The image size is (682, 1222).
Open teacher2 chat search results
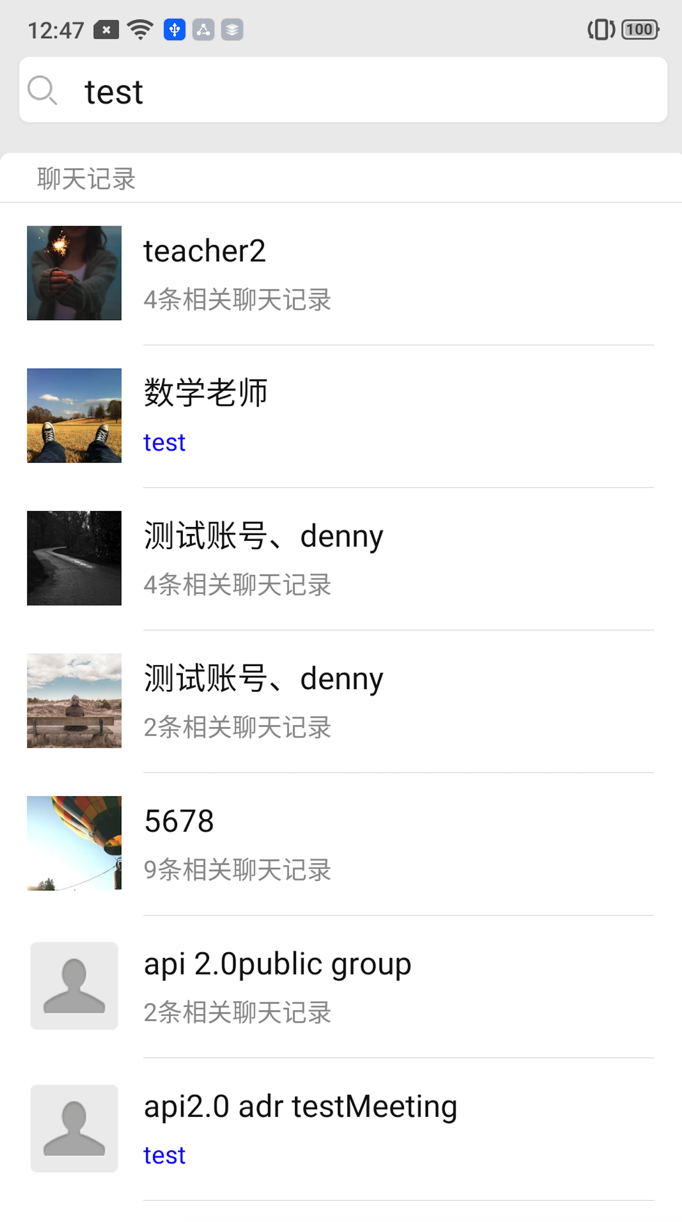(x=340, y=273)
